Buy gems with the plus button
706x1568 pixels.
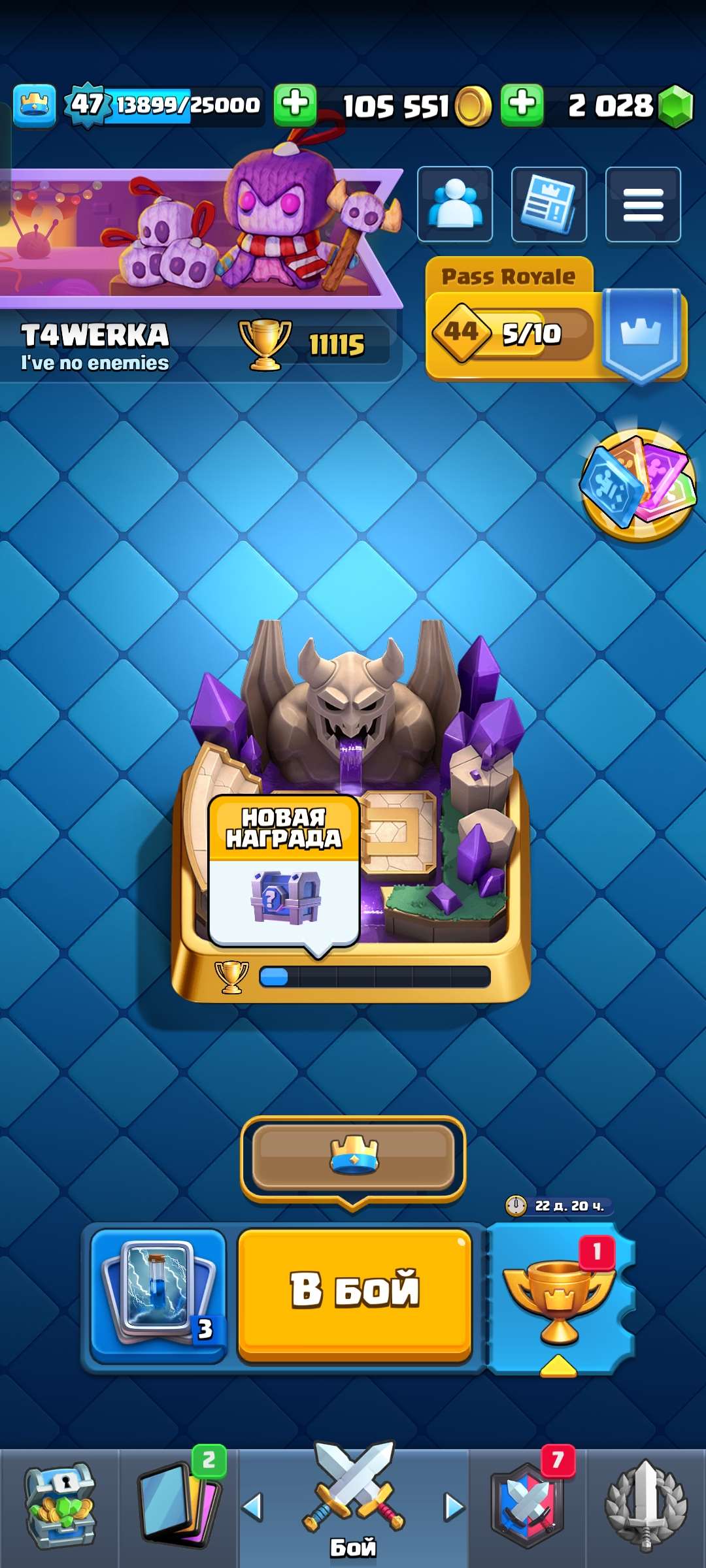(x=522, y=105)
